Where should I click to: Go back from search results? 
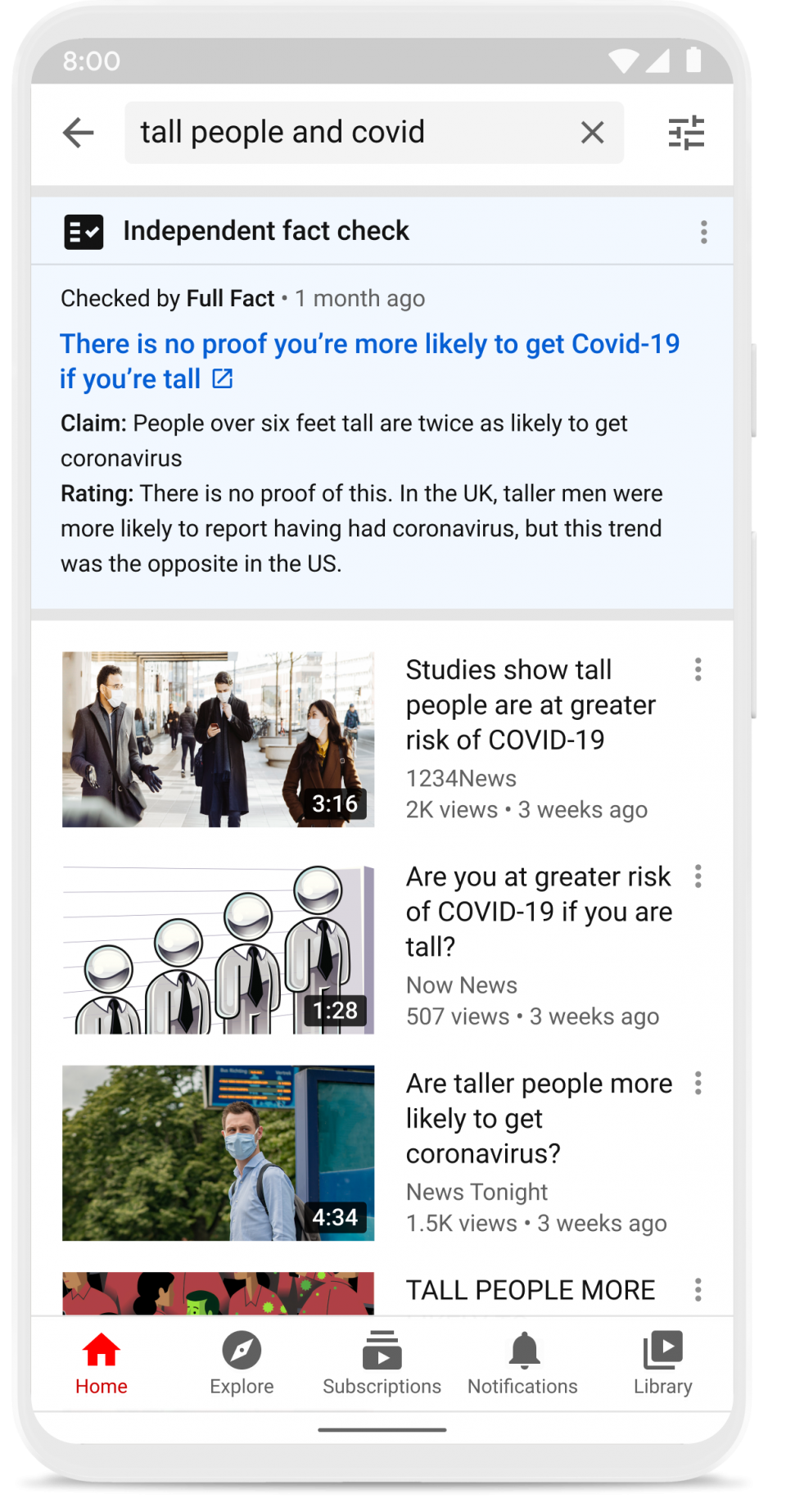(x=79, y=133)
